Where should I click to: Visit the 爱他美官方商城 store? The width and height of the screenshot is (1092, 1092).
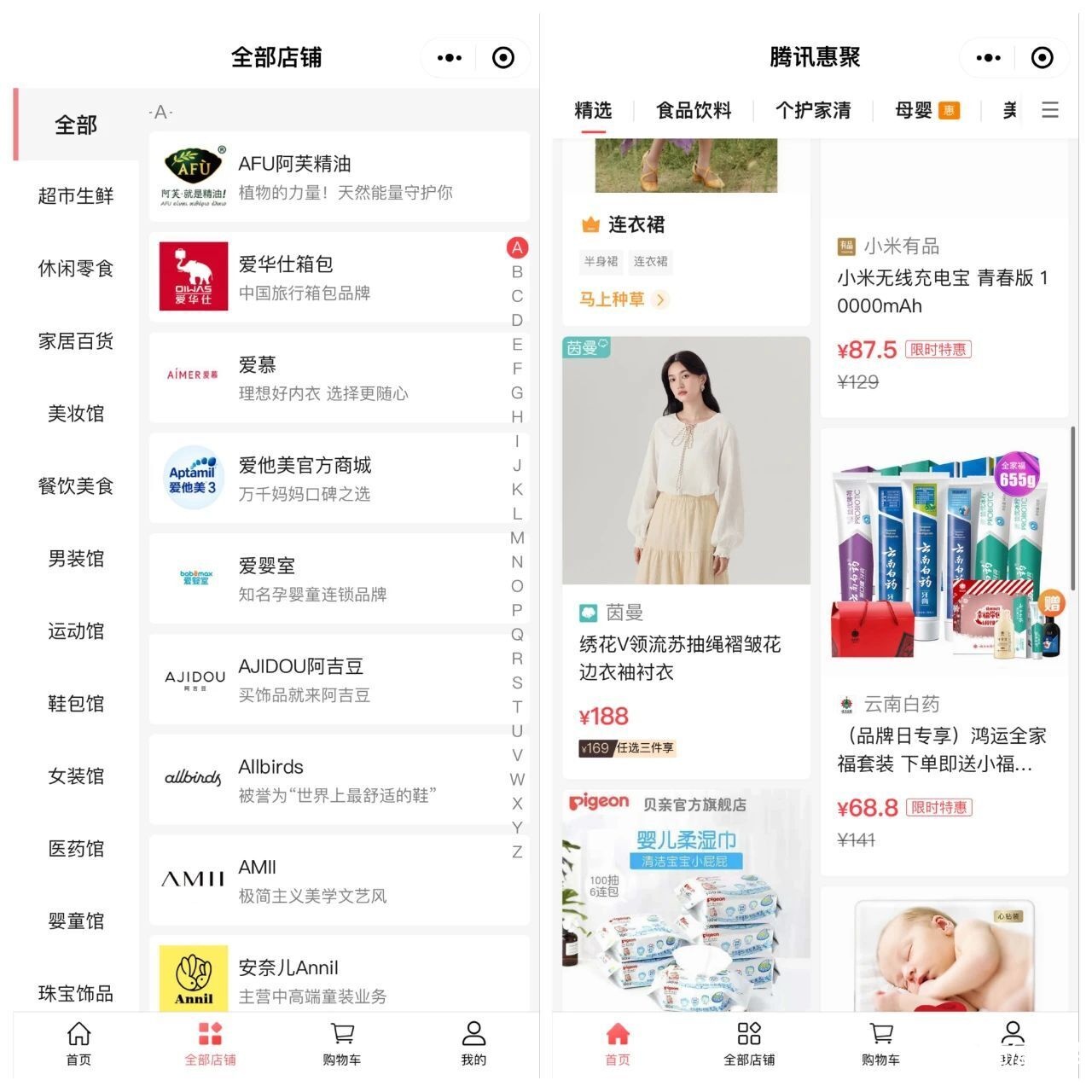point(339,478)
